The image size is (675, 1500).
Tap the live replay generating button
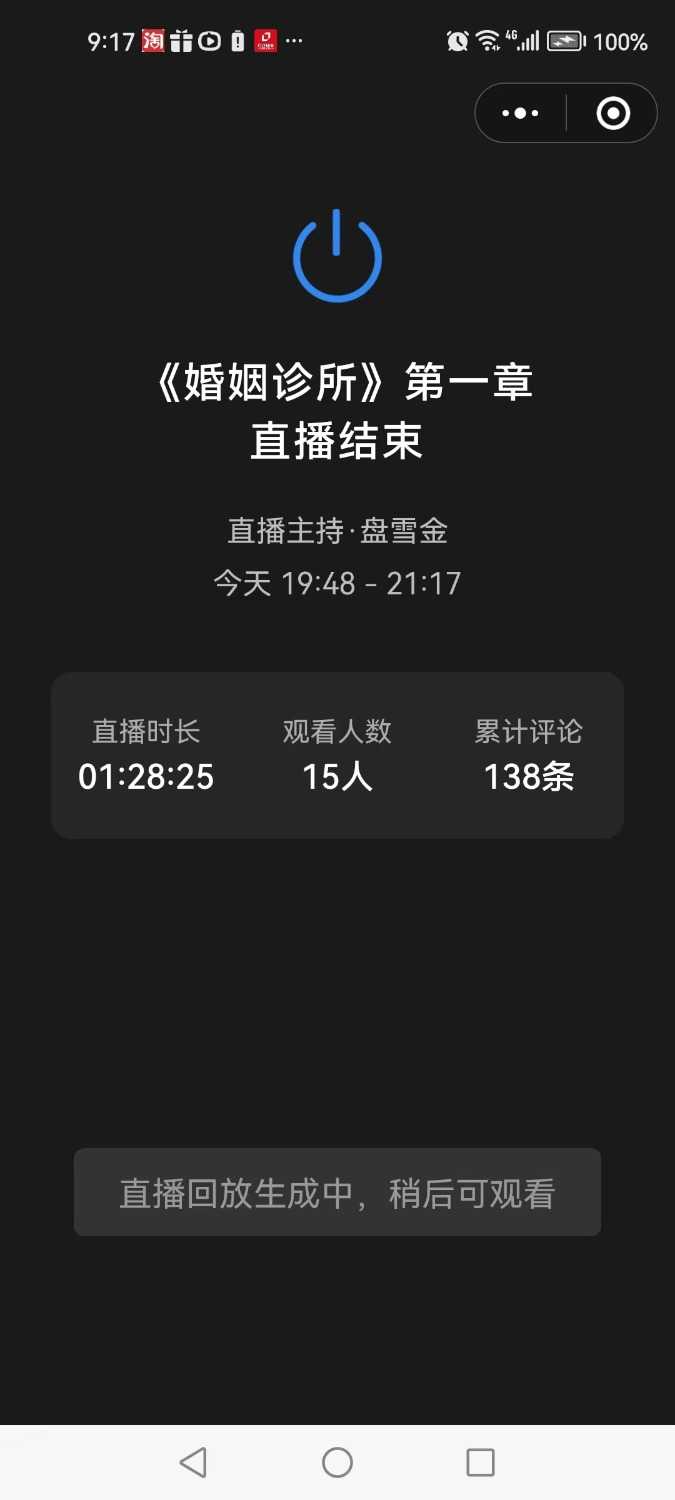(337, 1193)
